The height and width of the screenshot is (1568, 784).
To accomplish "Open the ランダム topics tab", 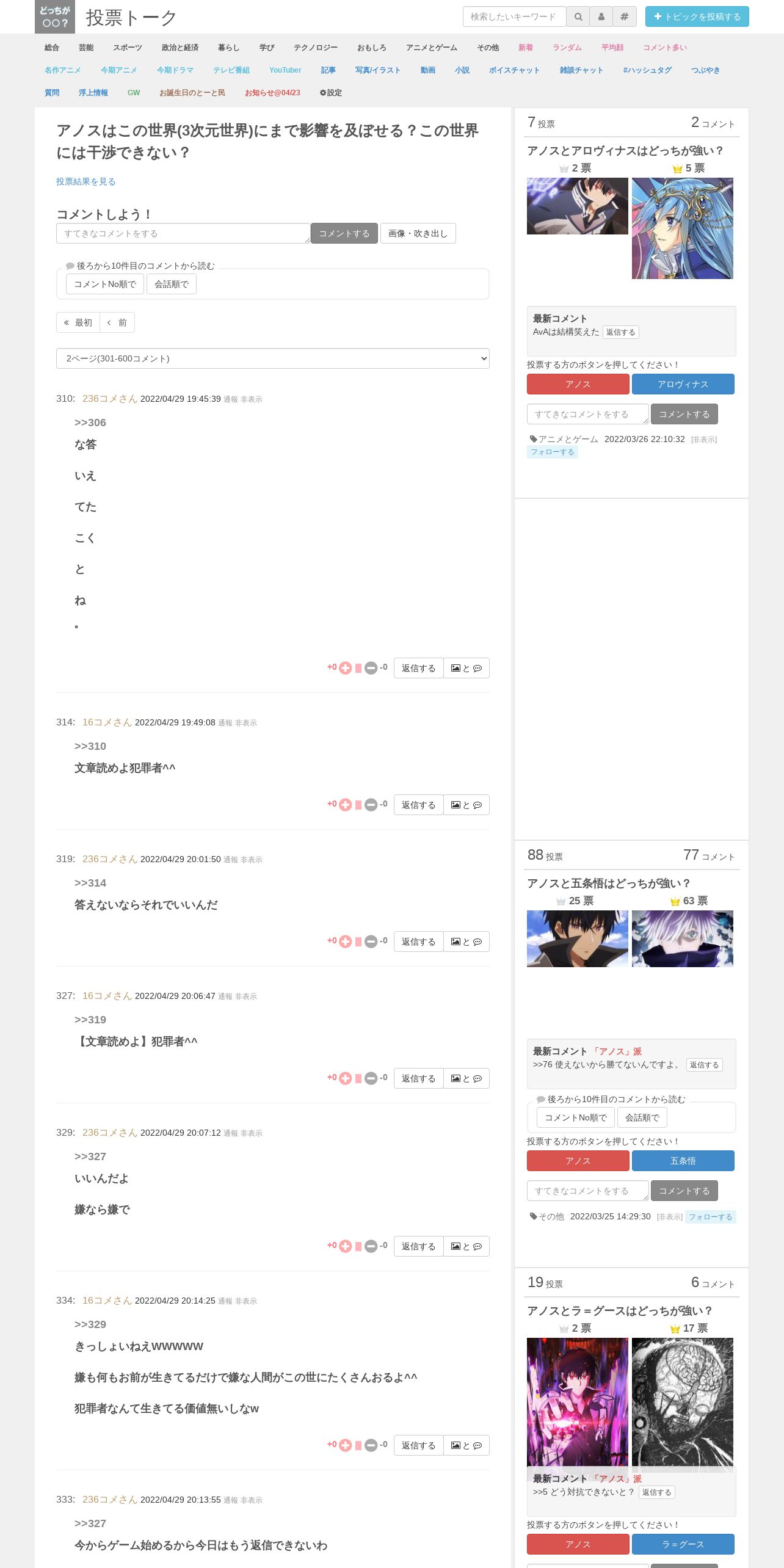I will click(x=567, y=48).
